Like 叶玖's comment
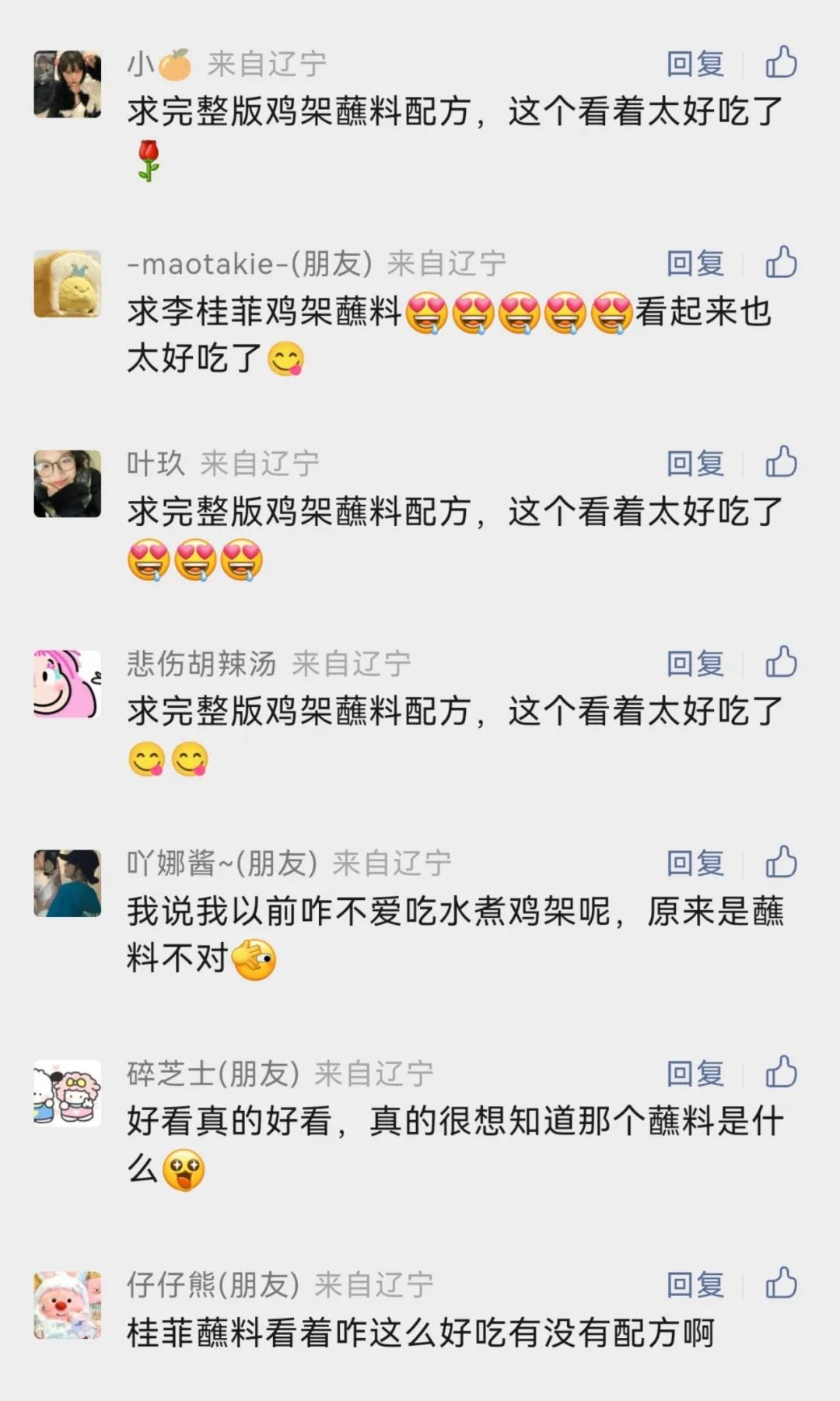 [780, 462]
